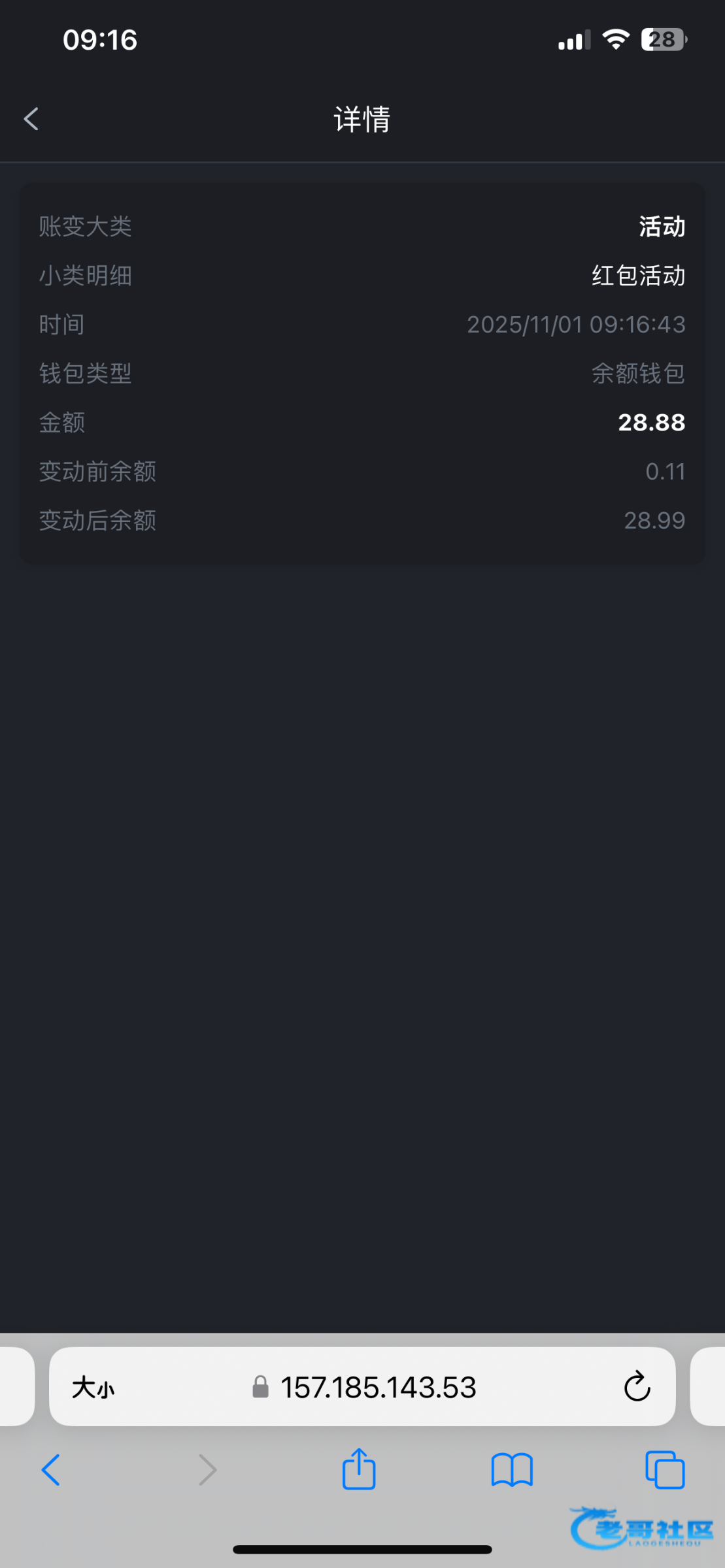Go back from the 详情 page
Screen dimensions: 725x1568
pyautogui.click(x=31, y=119)
